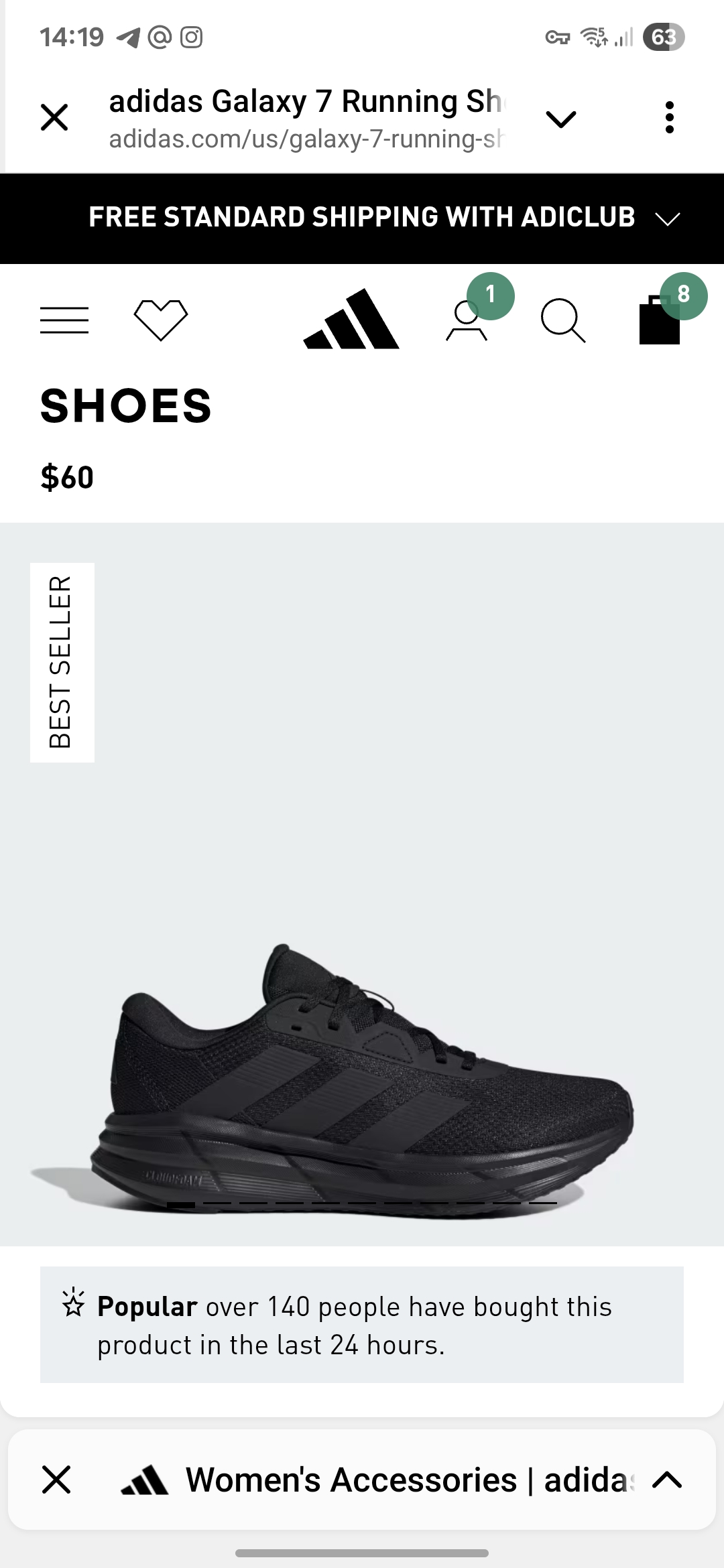Close the in-app browser tab

[54, 118]
